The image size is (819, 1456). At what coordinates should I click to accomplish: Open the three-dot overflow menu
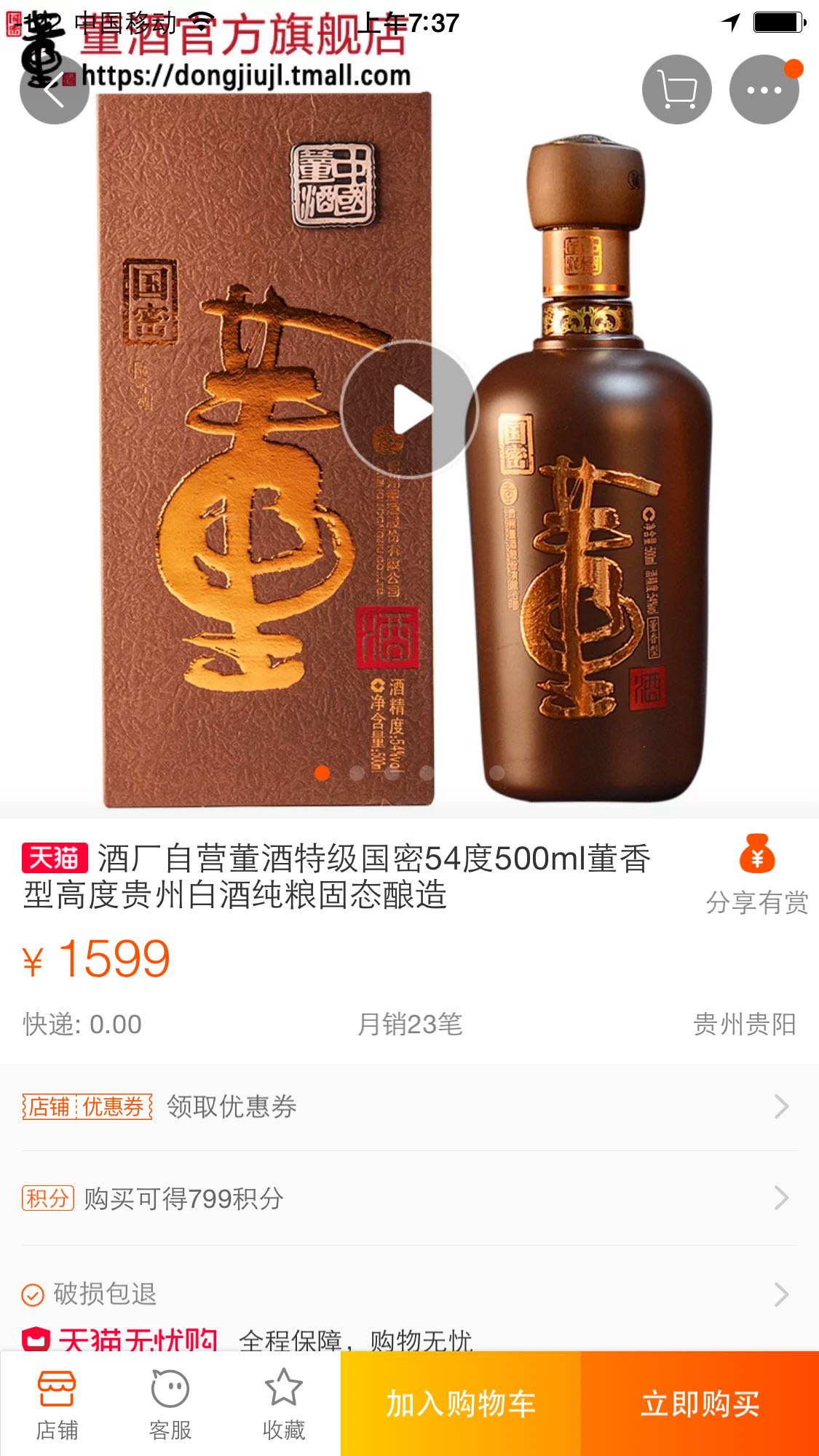(x=764, y=89)
